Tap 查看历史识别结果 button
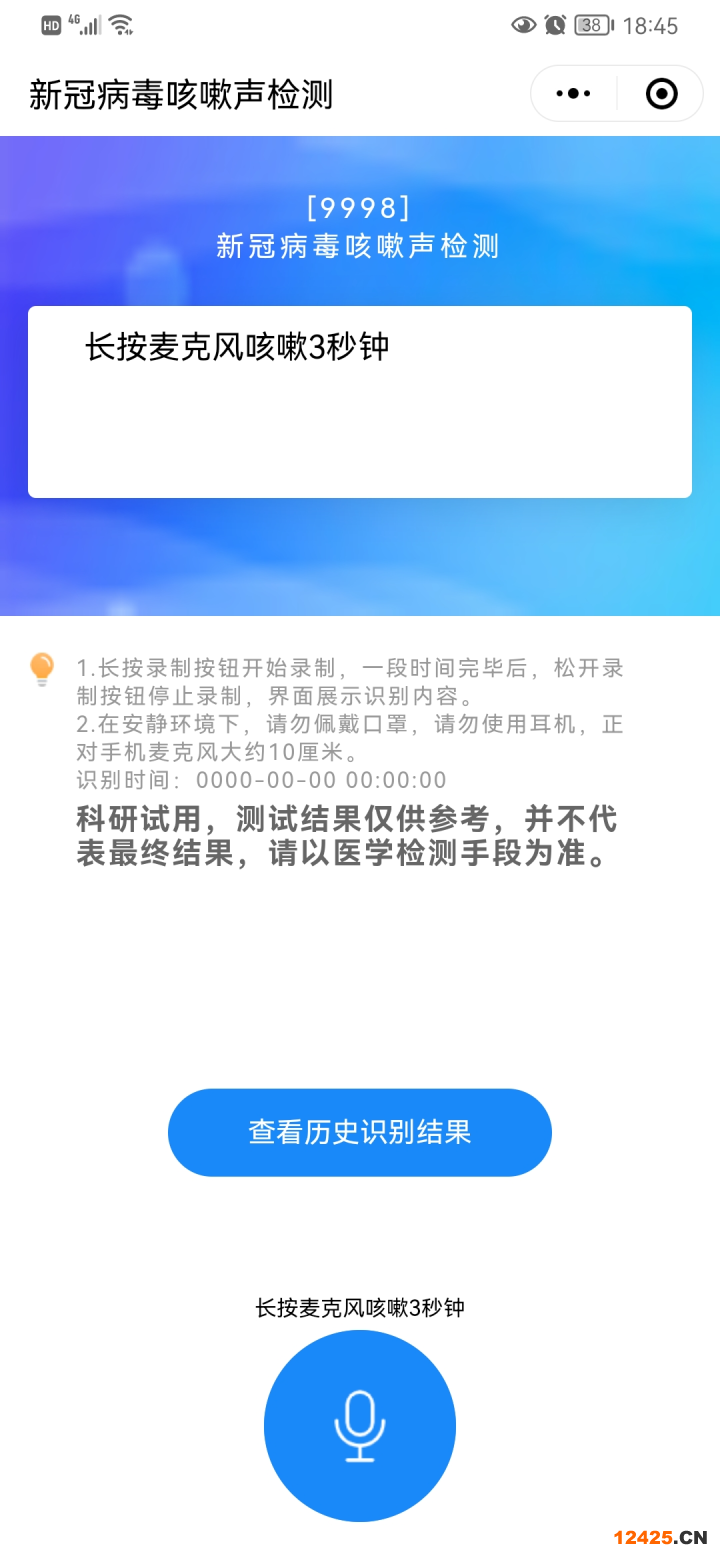Viewport: 720px width, 1560px height. point(360,1132)
